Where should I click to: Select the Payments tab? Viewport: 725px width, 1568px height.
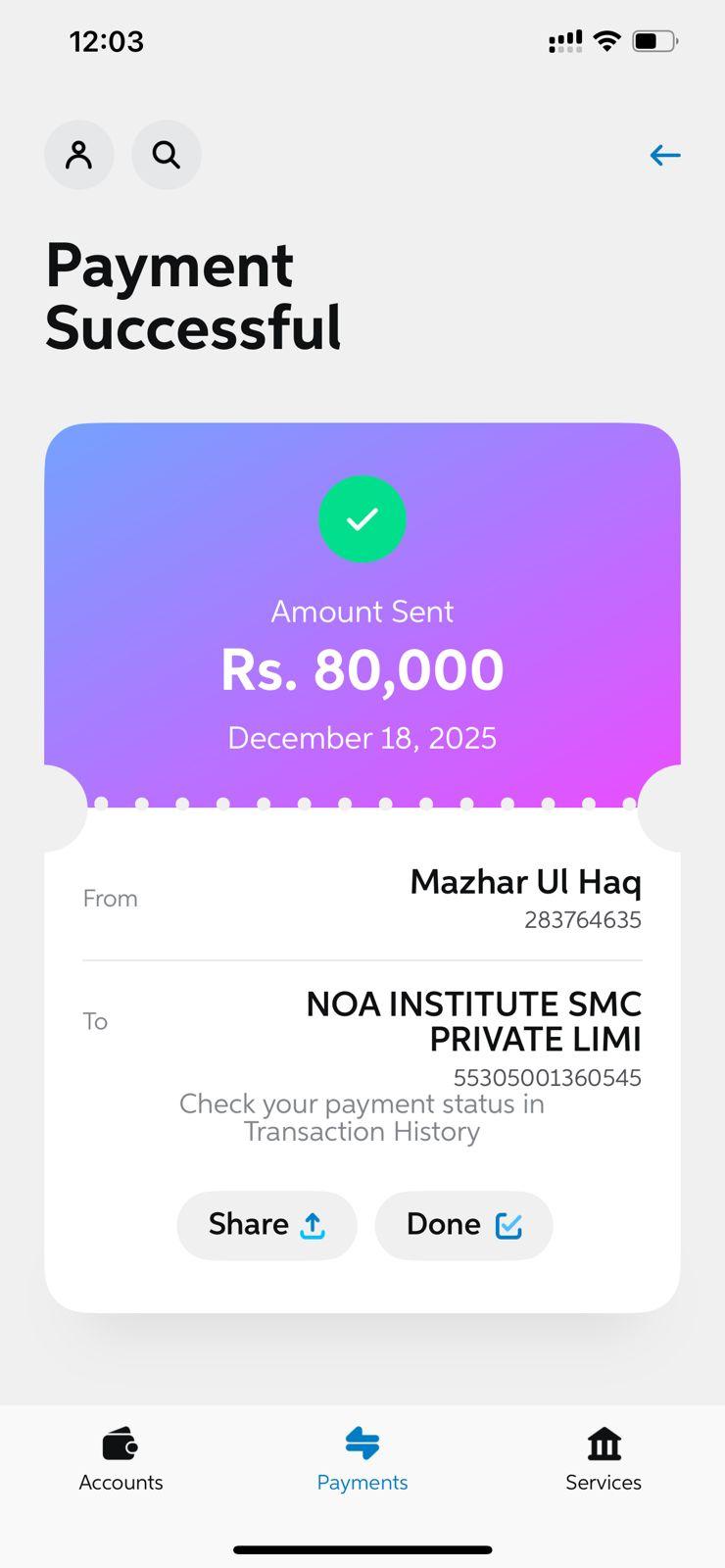click(x=362, y=1460)
